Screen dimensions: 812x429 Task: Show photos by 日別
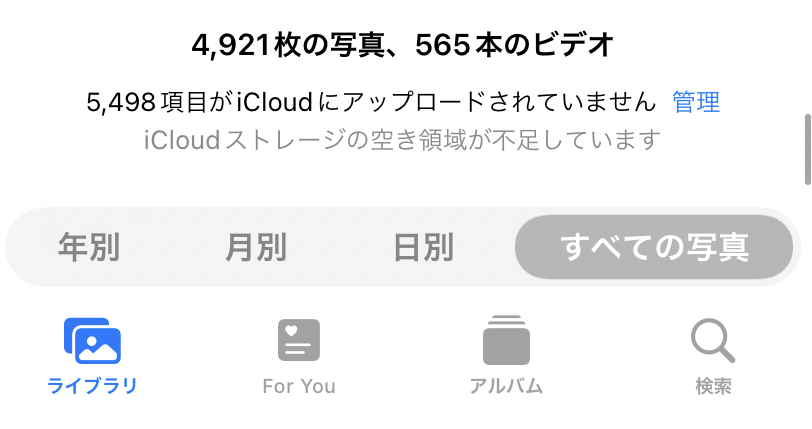423,247
